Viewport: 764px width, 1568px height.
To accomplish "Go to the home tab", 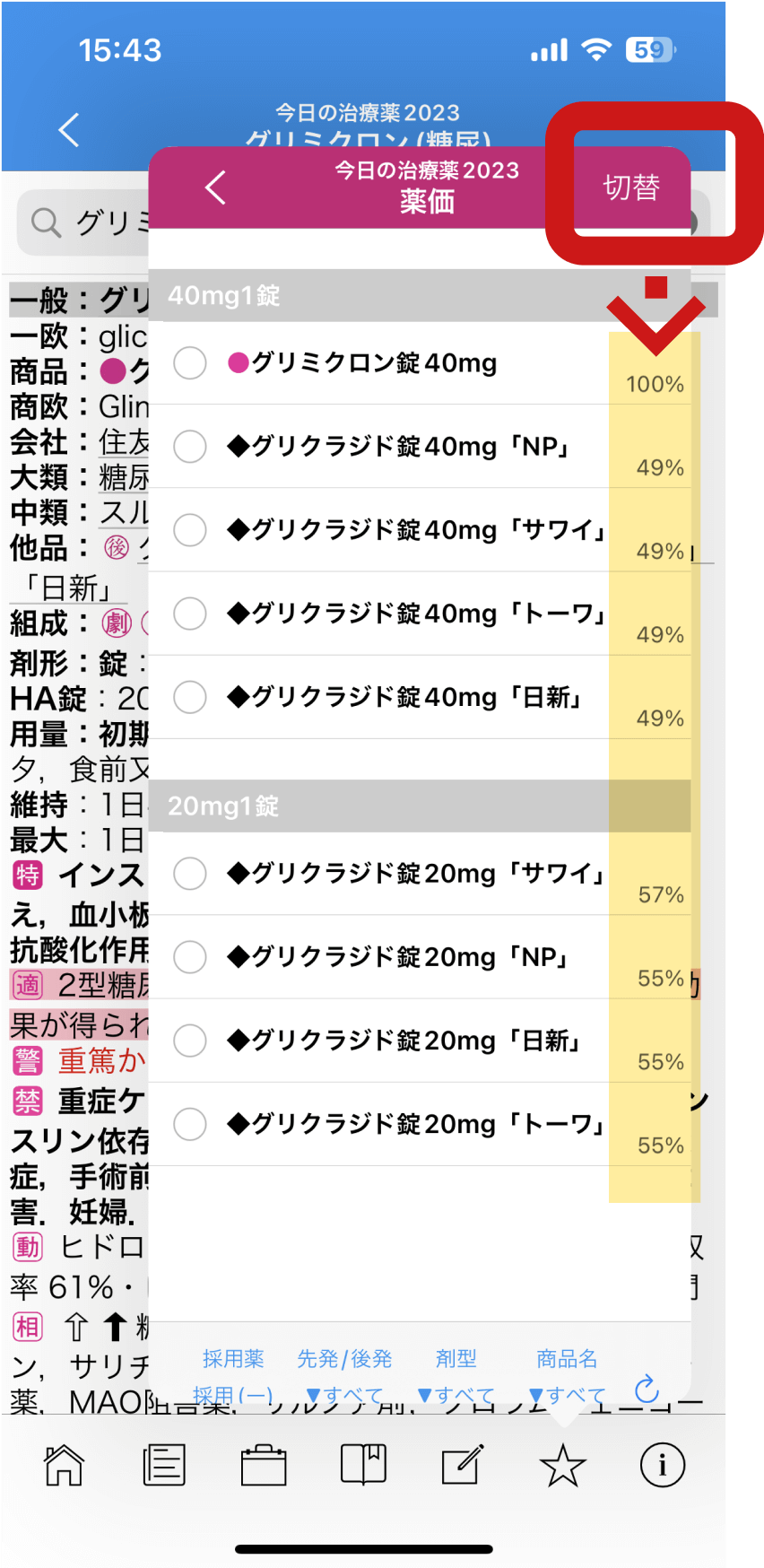I will (64, 1465).
